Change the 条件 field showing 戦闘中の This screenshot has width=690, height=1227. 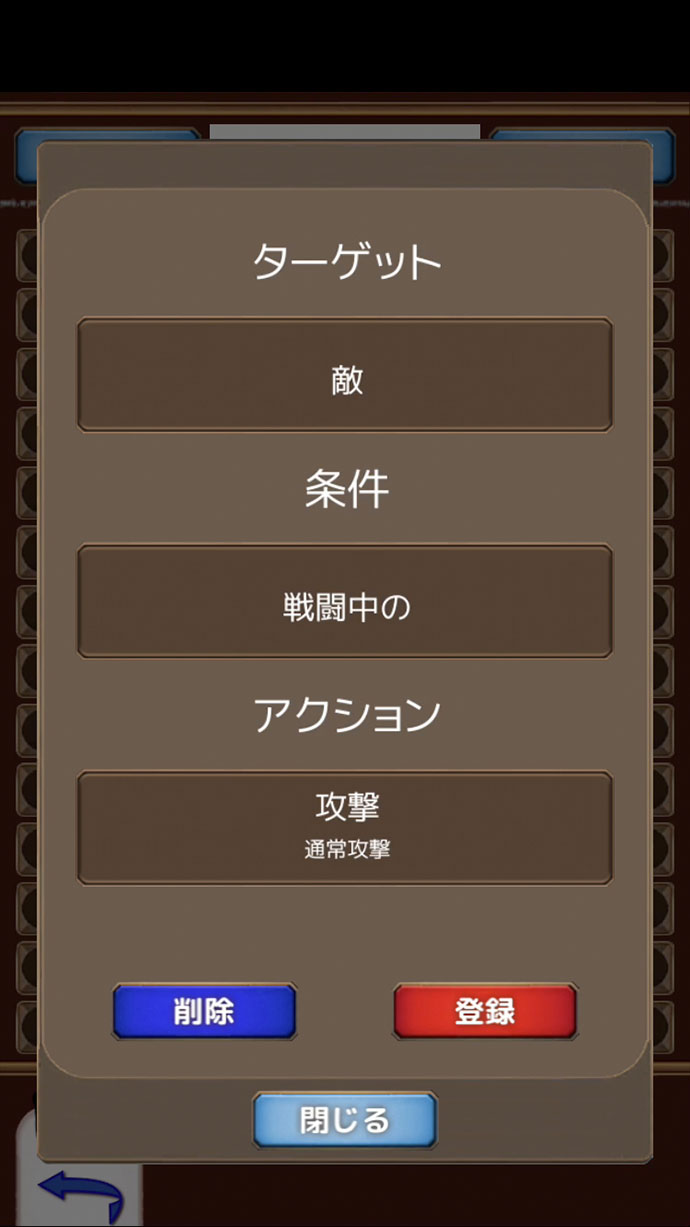pos(345,601)
